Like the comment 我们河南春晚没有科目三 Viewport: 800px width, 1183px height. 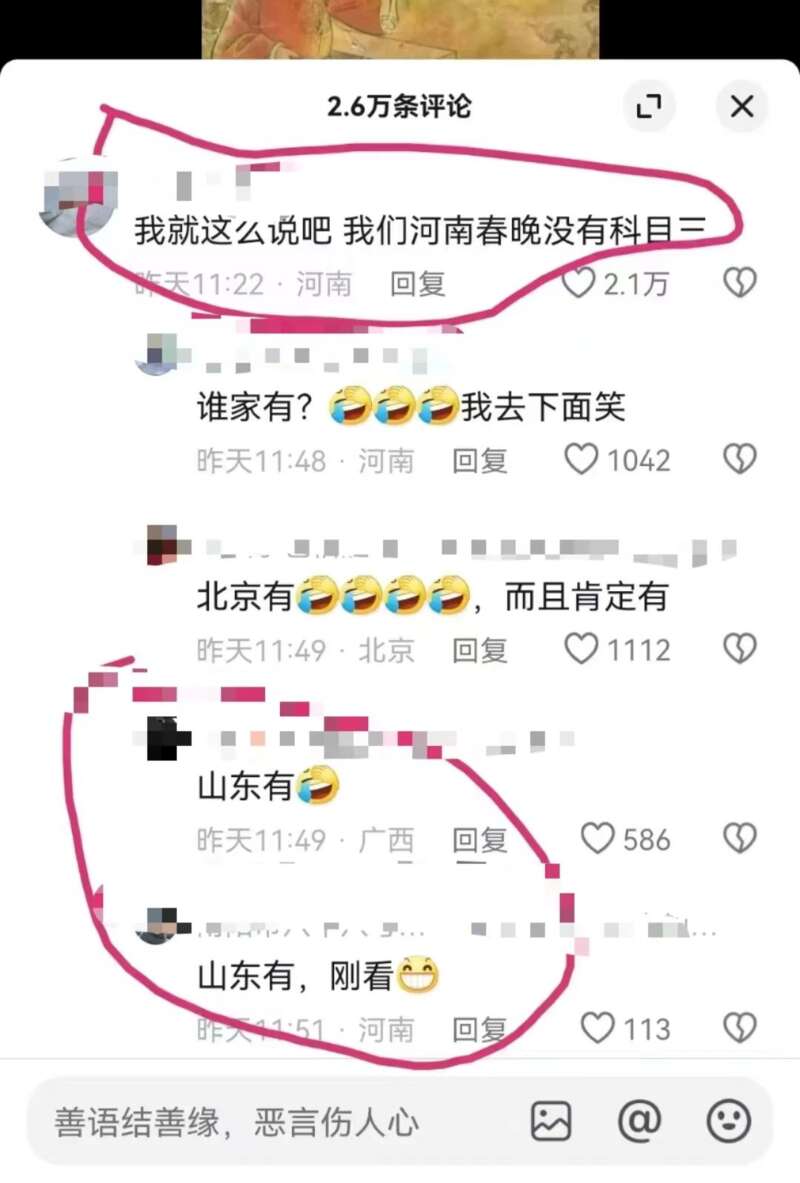(x=579, y=284)
